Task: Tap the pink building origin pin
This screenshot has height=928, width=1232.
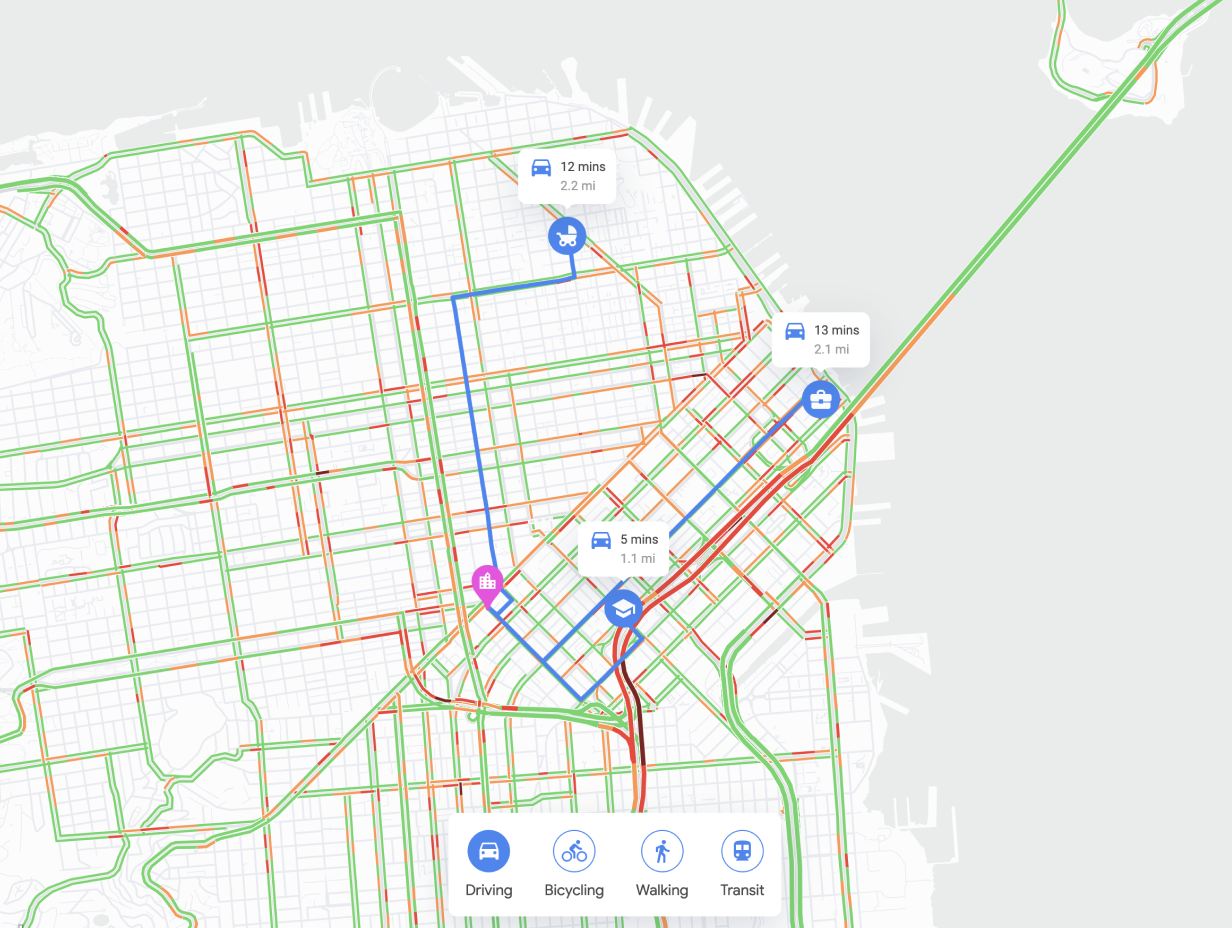Action: [488, 586]
